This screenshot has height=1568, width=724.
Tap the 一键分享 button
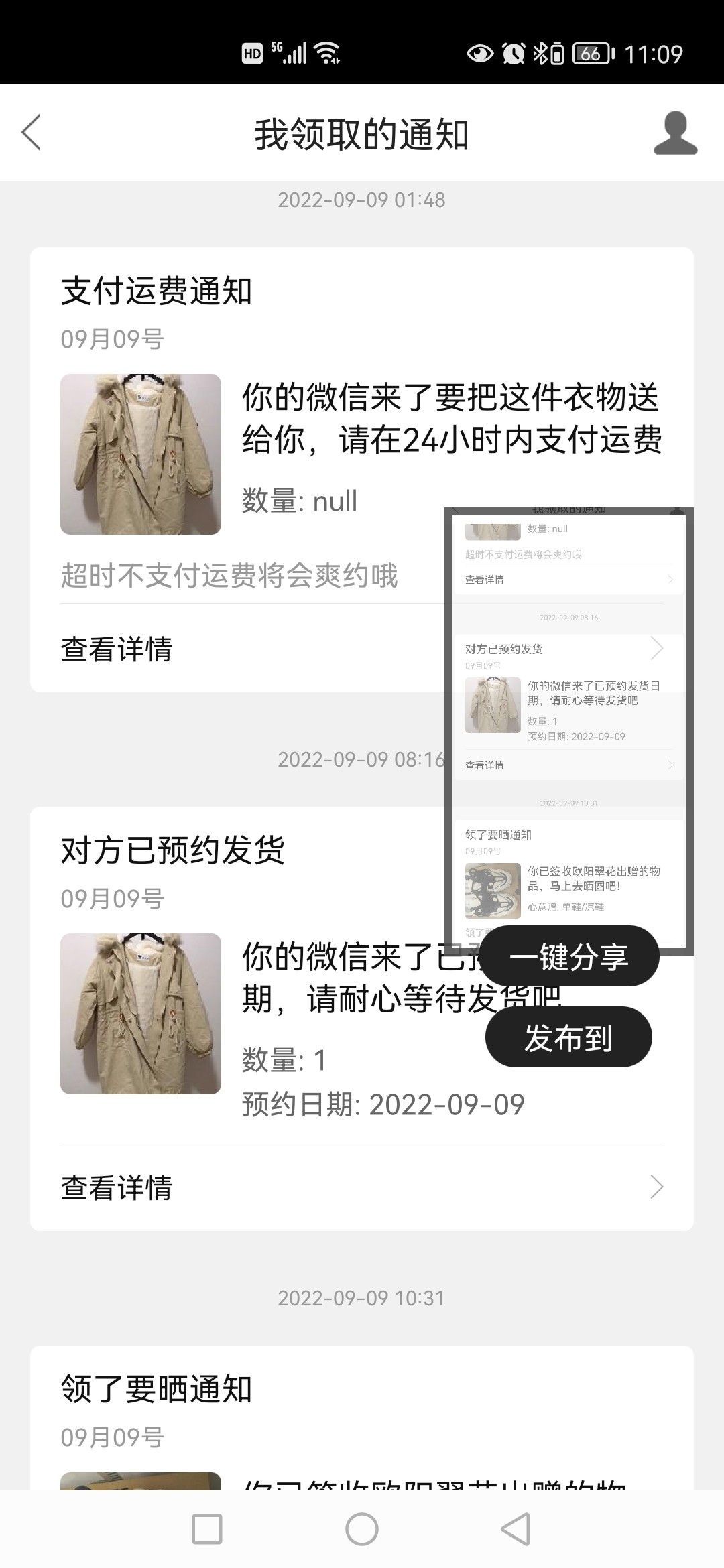tap(569, 956)
